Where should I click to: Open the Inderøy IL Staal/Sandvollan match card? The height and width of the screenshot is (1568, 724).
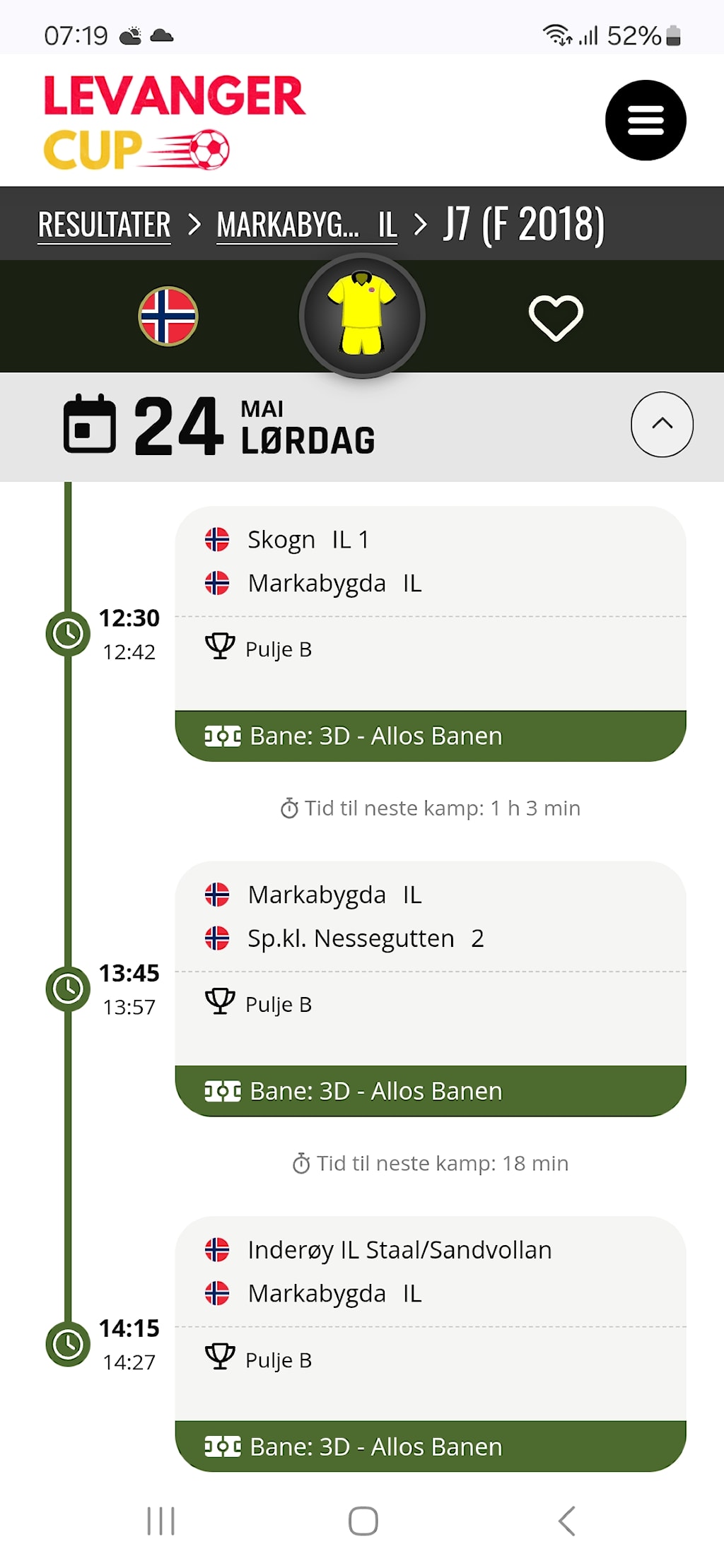click(431, 1344)
